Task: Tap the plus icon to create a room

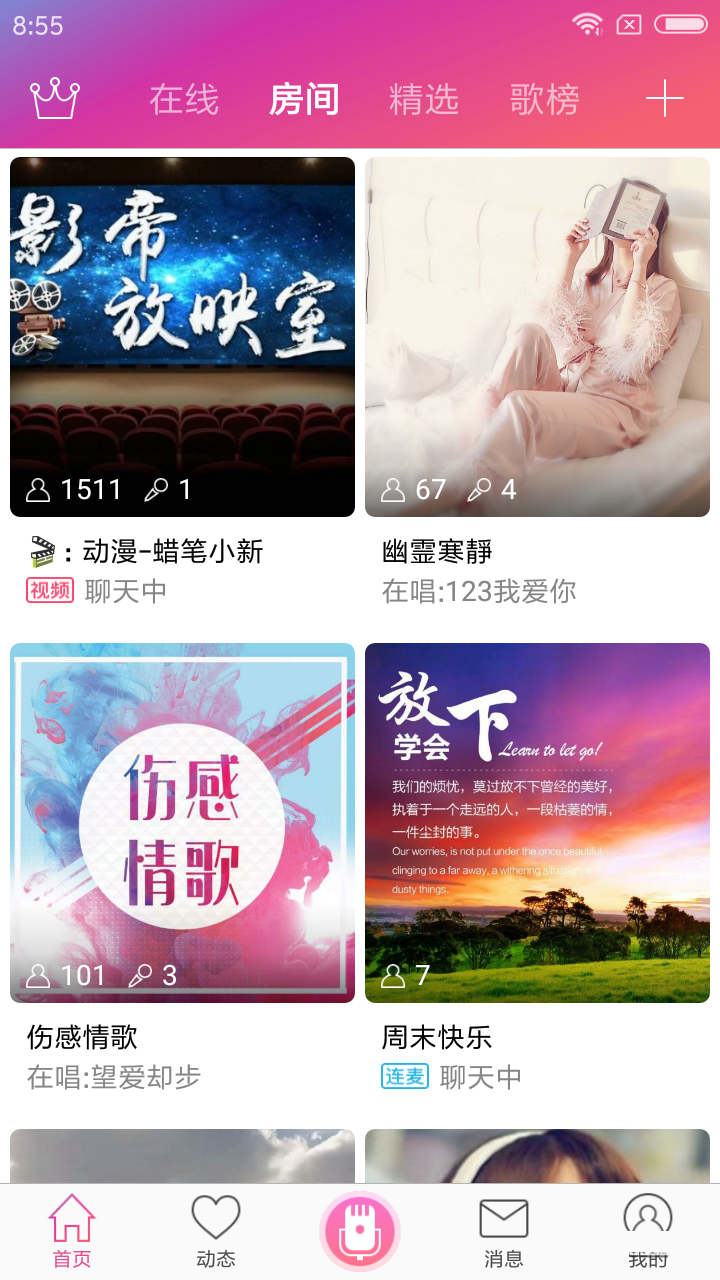Action: [665, 98]
